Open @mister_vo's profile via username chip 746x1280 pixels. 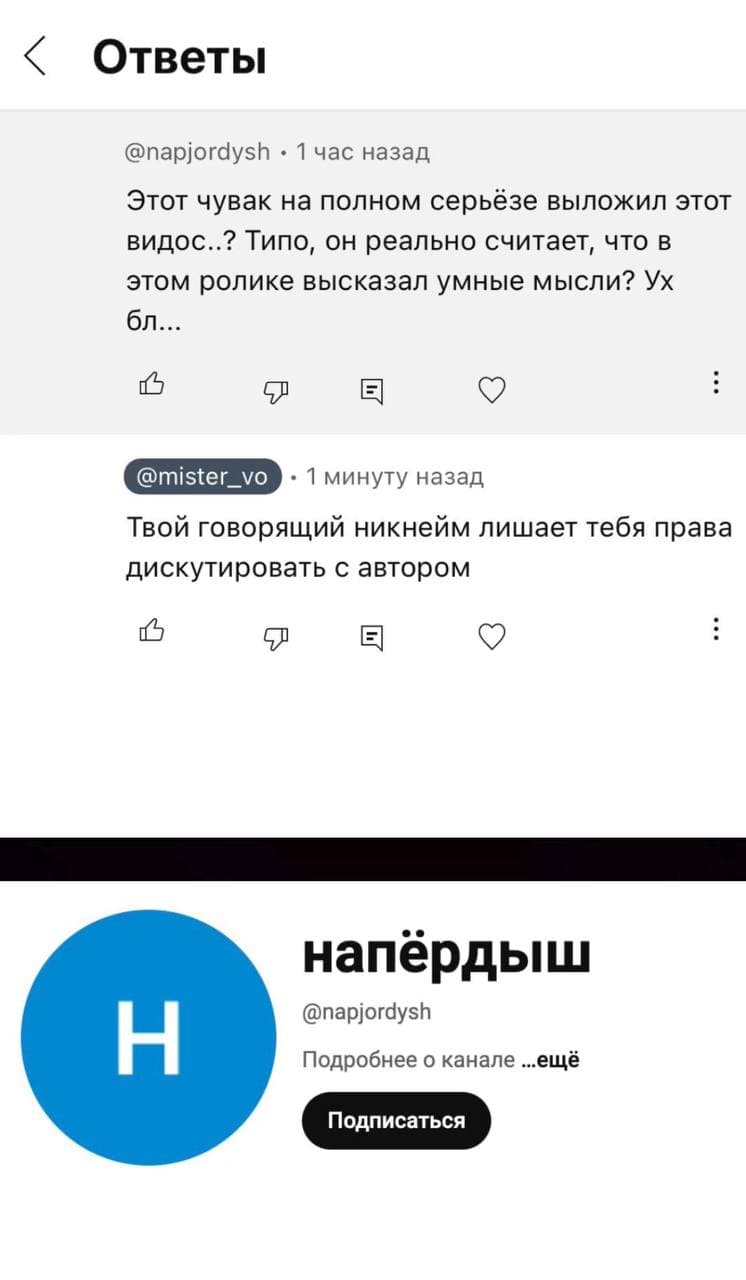[201, 476]
